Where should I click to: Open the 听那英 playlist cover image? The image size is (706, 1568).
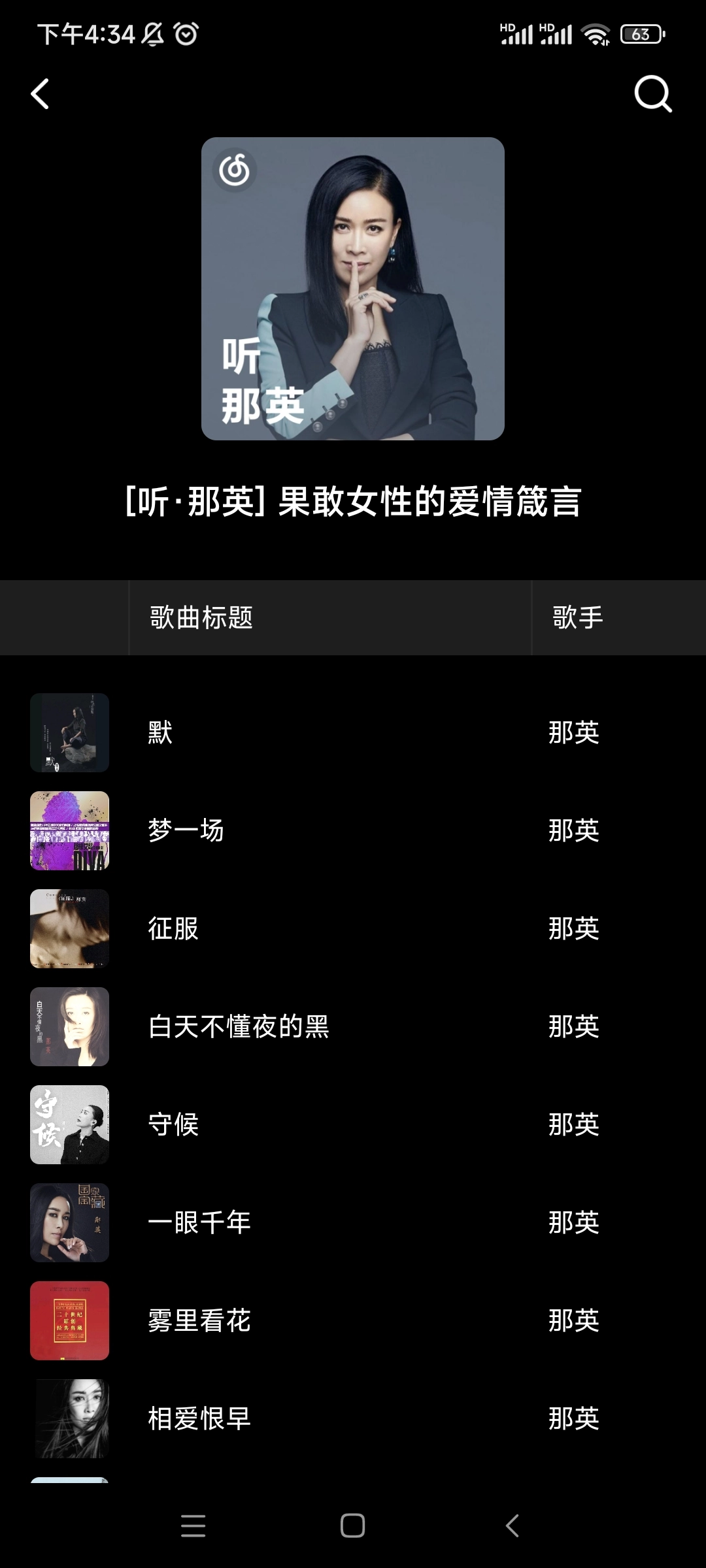coord(353,289)
